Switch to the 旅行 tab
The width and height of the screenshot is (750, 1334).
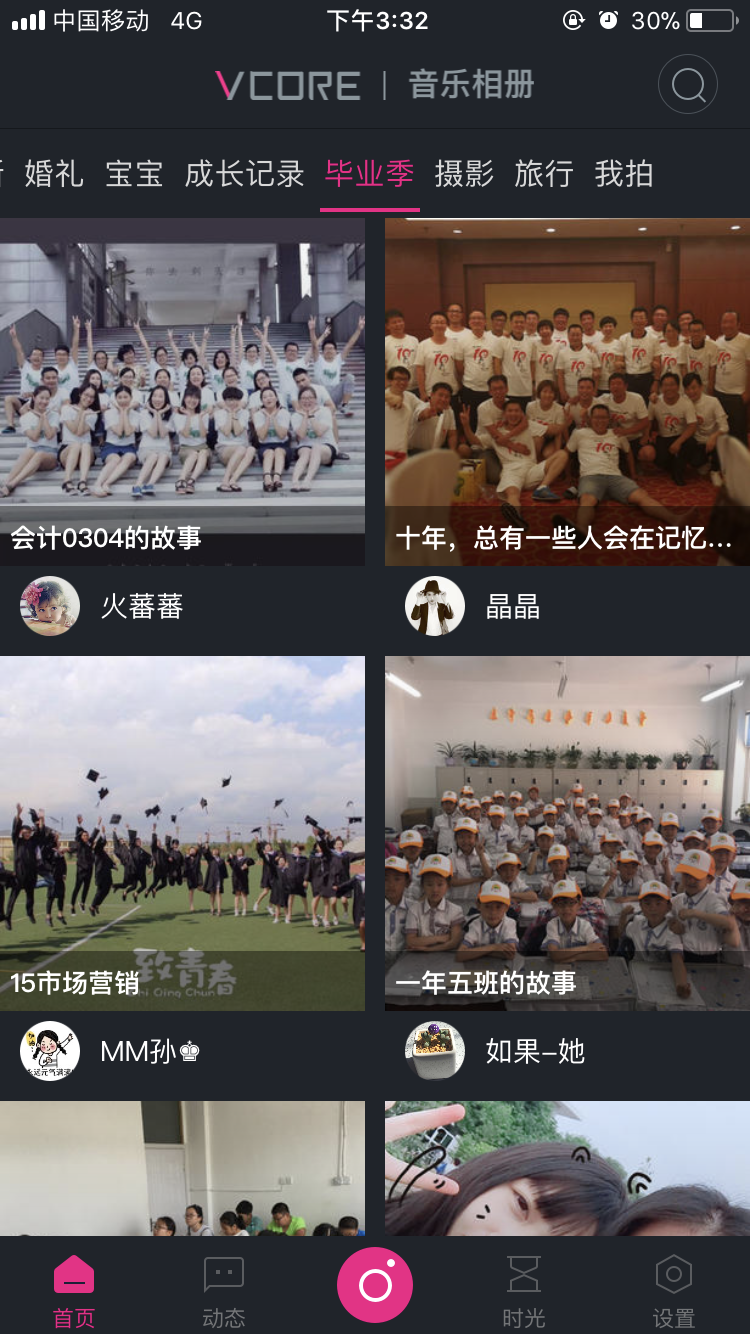coord(544,174)
